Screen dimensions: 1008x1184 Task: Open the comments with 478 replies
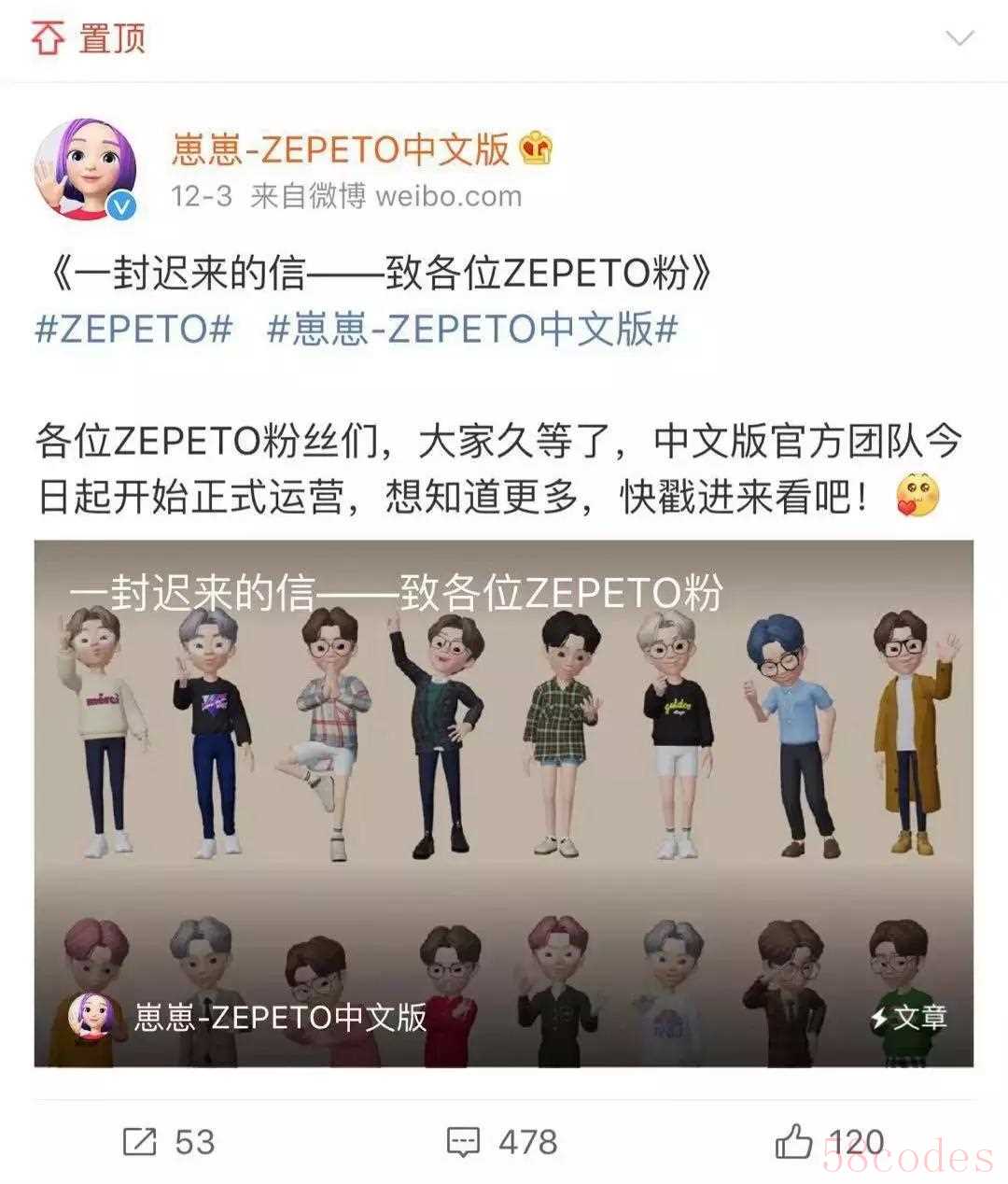502,1141
